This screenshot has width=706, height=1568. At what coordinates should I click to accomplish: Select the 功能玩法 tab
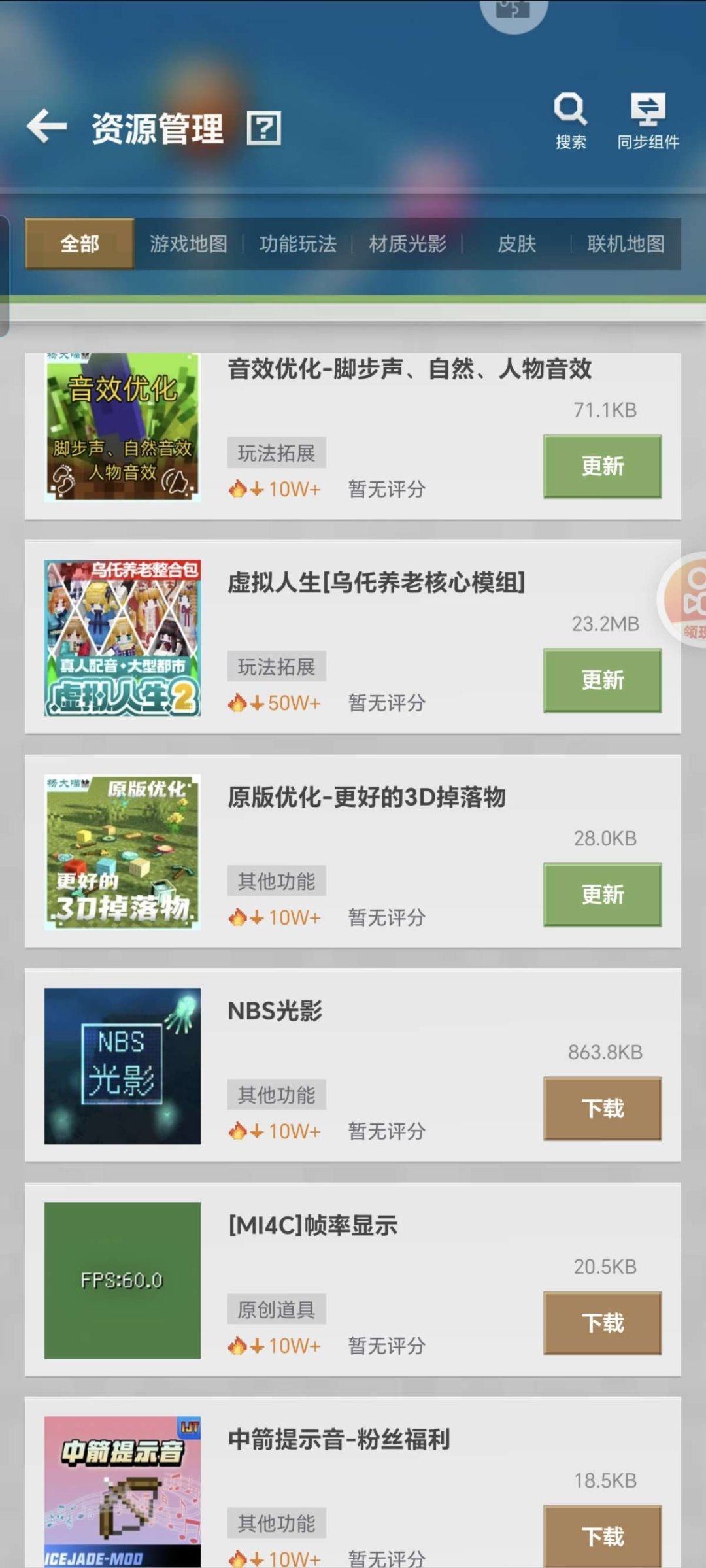click(x=297, y=244)
